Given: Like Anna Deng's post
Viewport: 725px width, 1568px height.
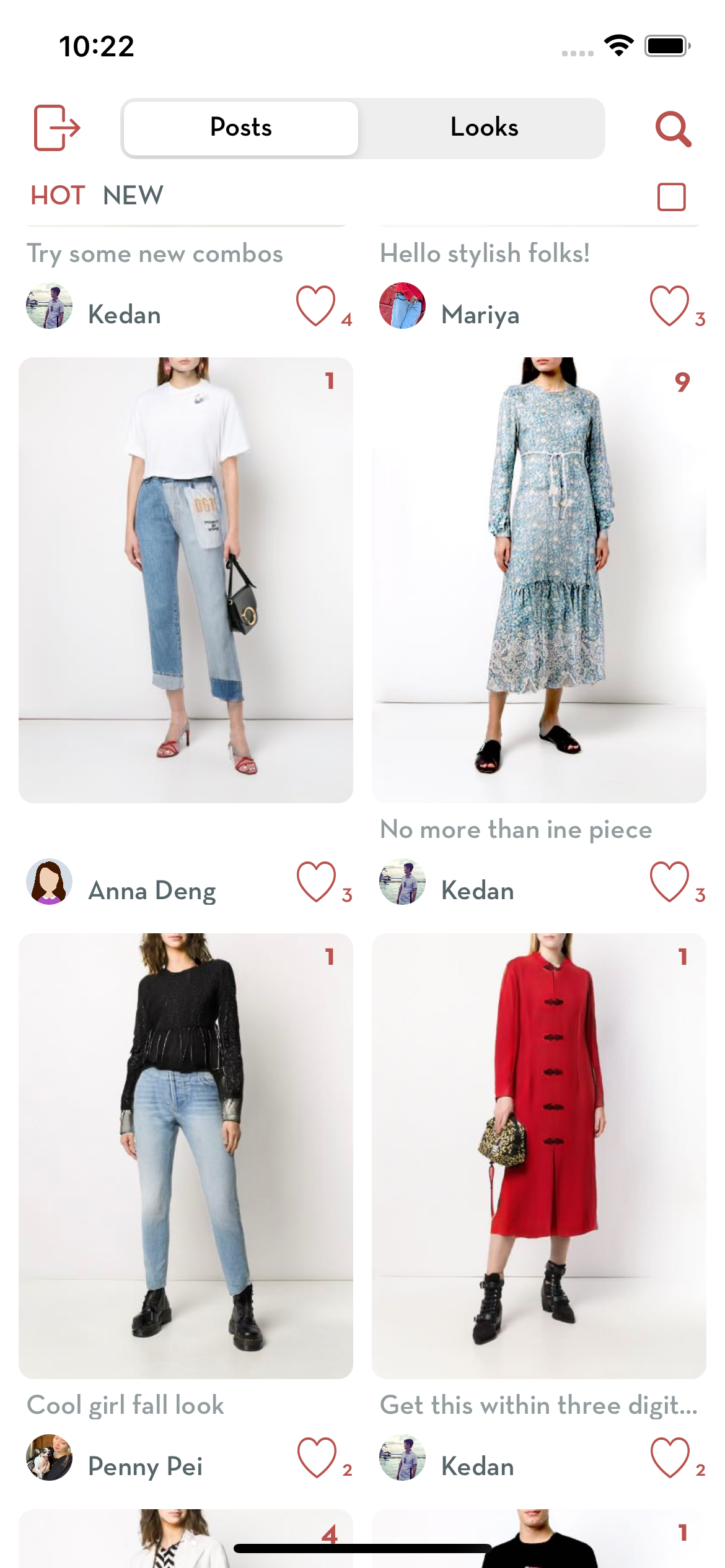Looking at the screenshot, I should pyautogui.click(x=315, y=882).
